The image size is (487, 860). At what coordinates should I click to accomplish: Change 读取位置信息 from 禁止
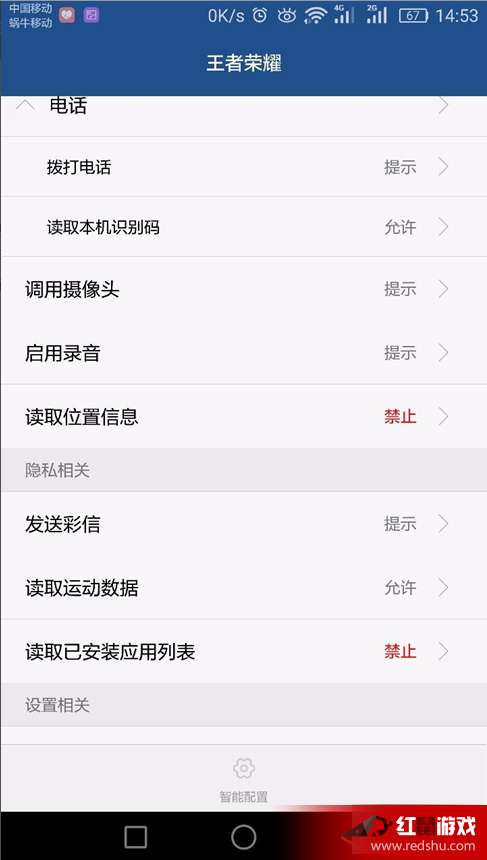coord(244,417)
